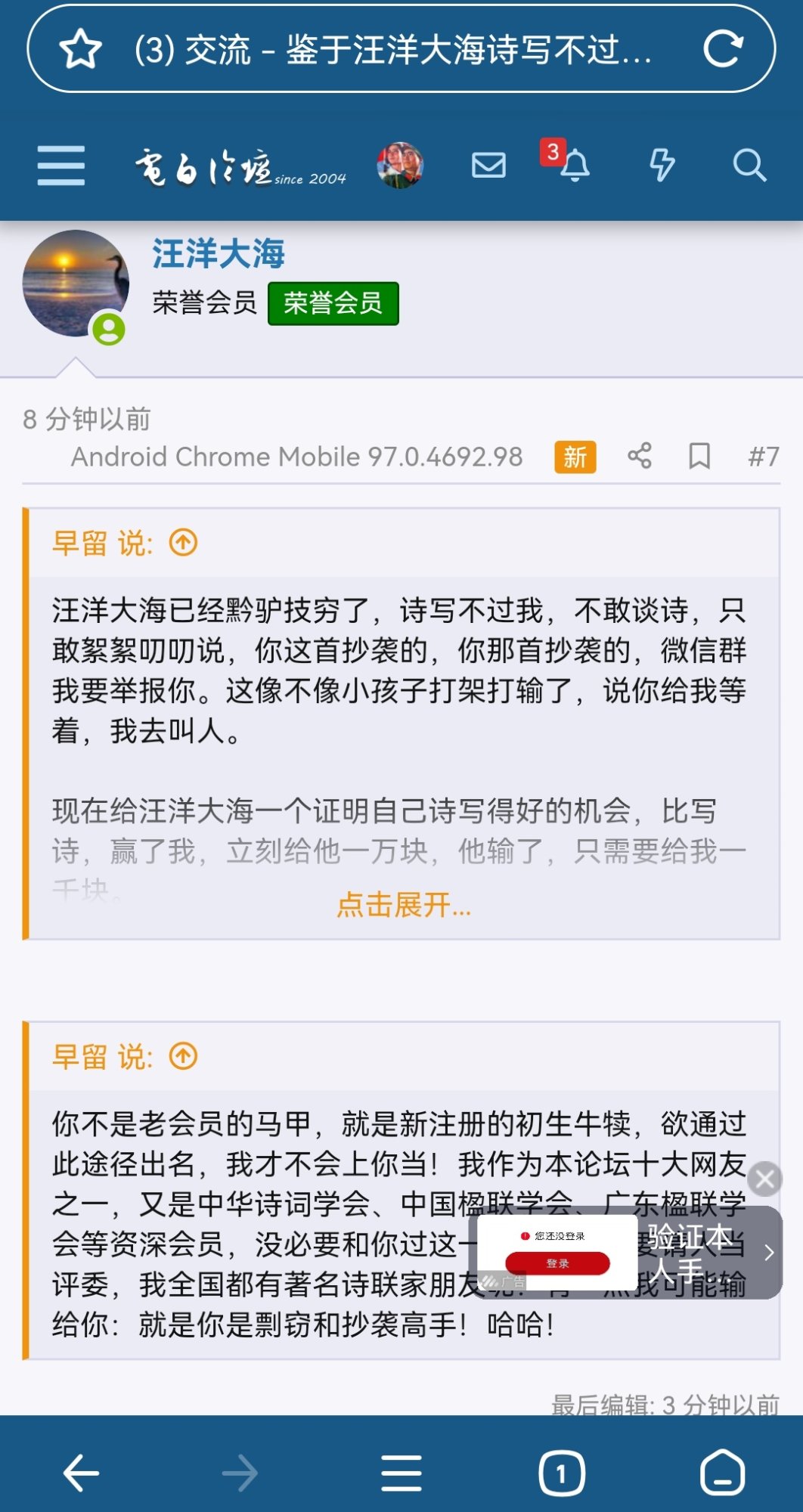
Task: Open the private messages envelope icon
Action: [x=488, y=165]
